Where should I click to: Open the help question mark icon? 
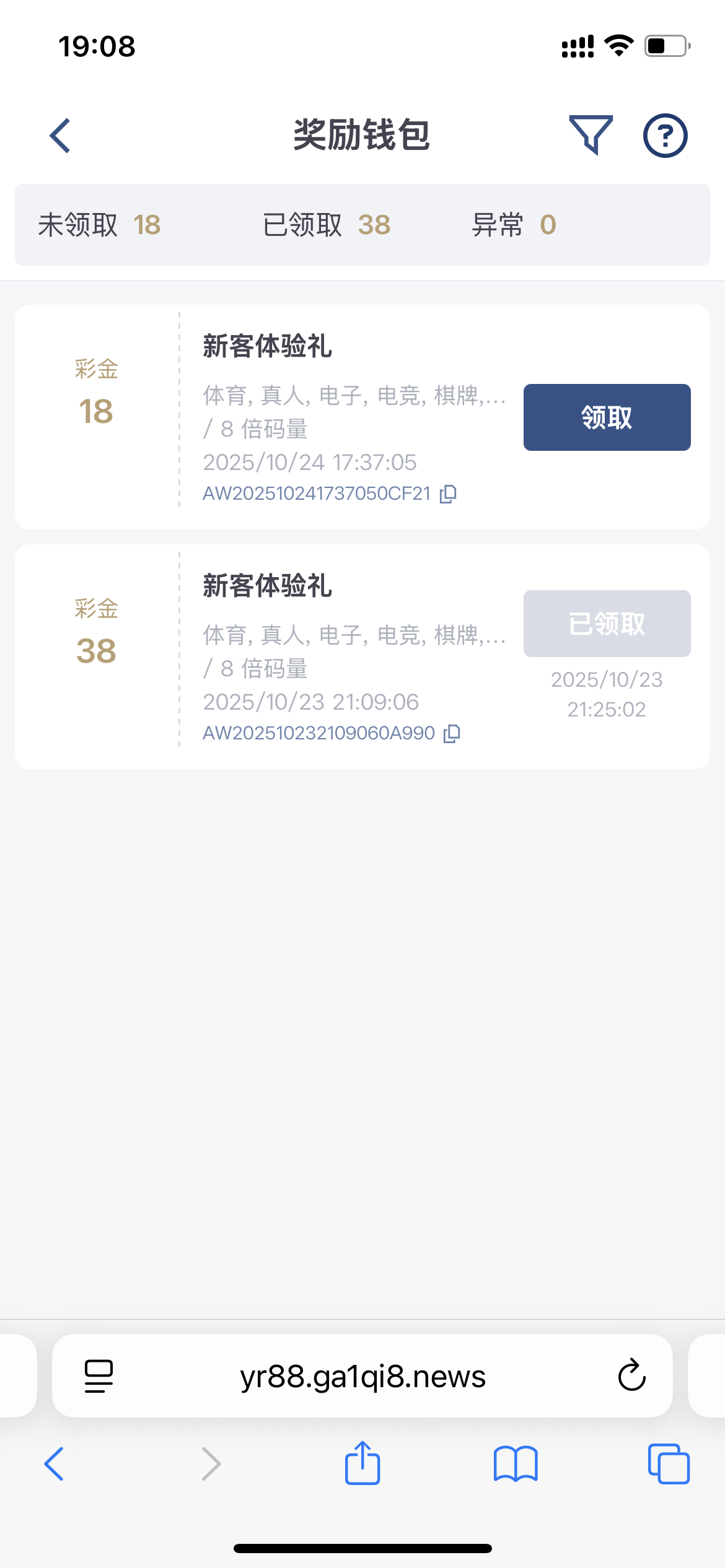[x=665, y=135]
